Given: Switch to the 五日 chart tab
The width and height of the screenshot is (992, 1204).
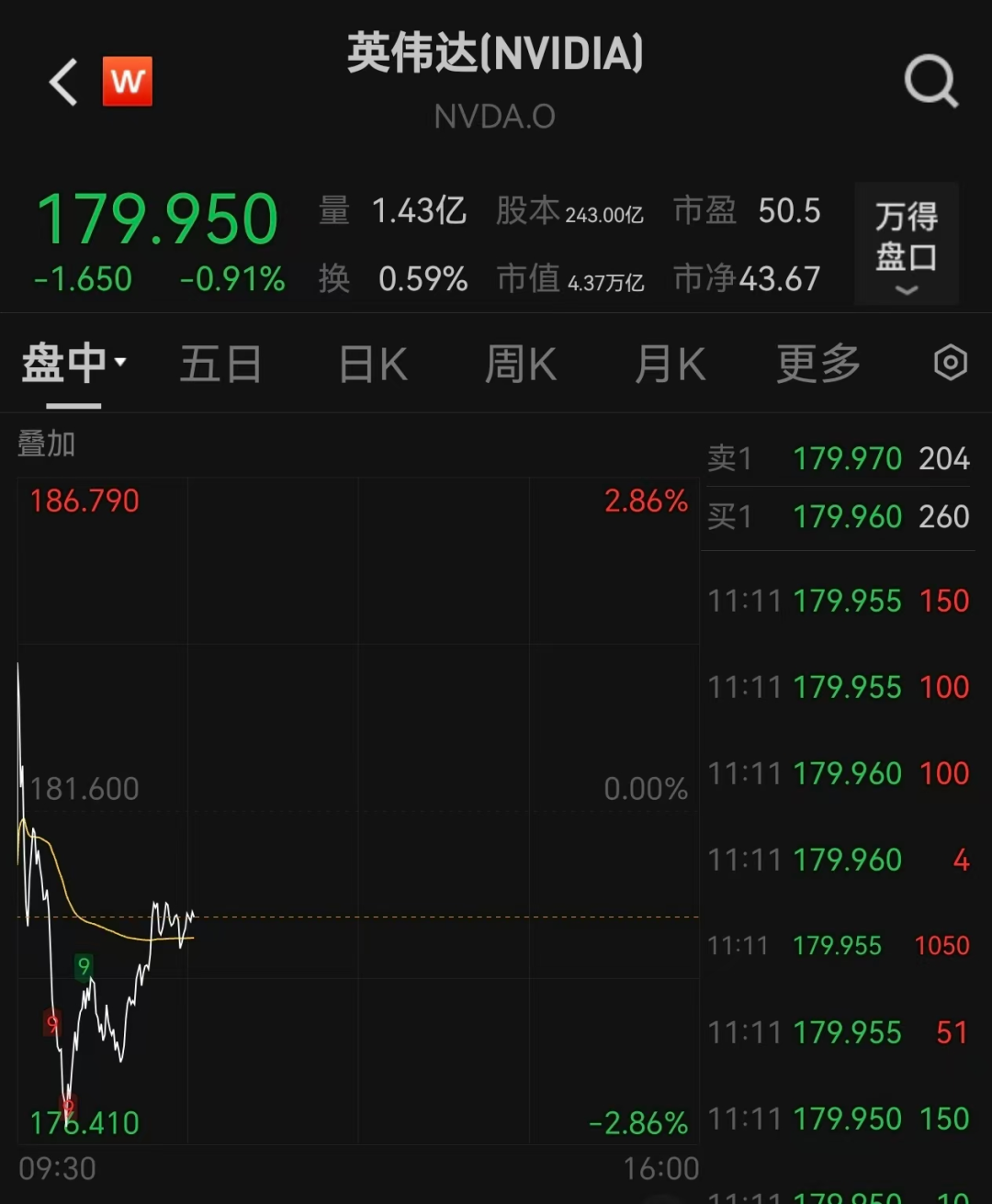Looking at the screenshot, I should (220, 365).
